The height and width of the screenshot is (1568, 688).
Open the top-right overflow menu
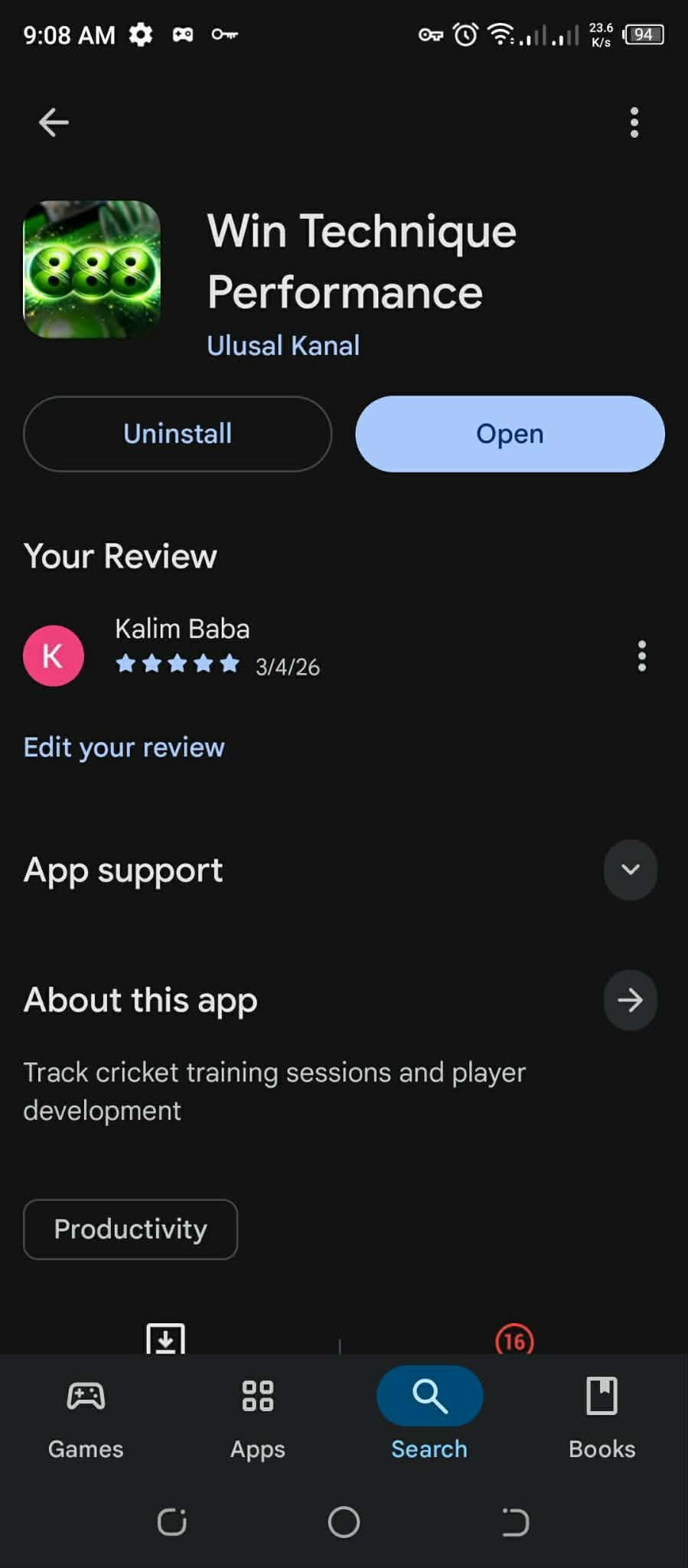tap(634, 122)
